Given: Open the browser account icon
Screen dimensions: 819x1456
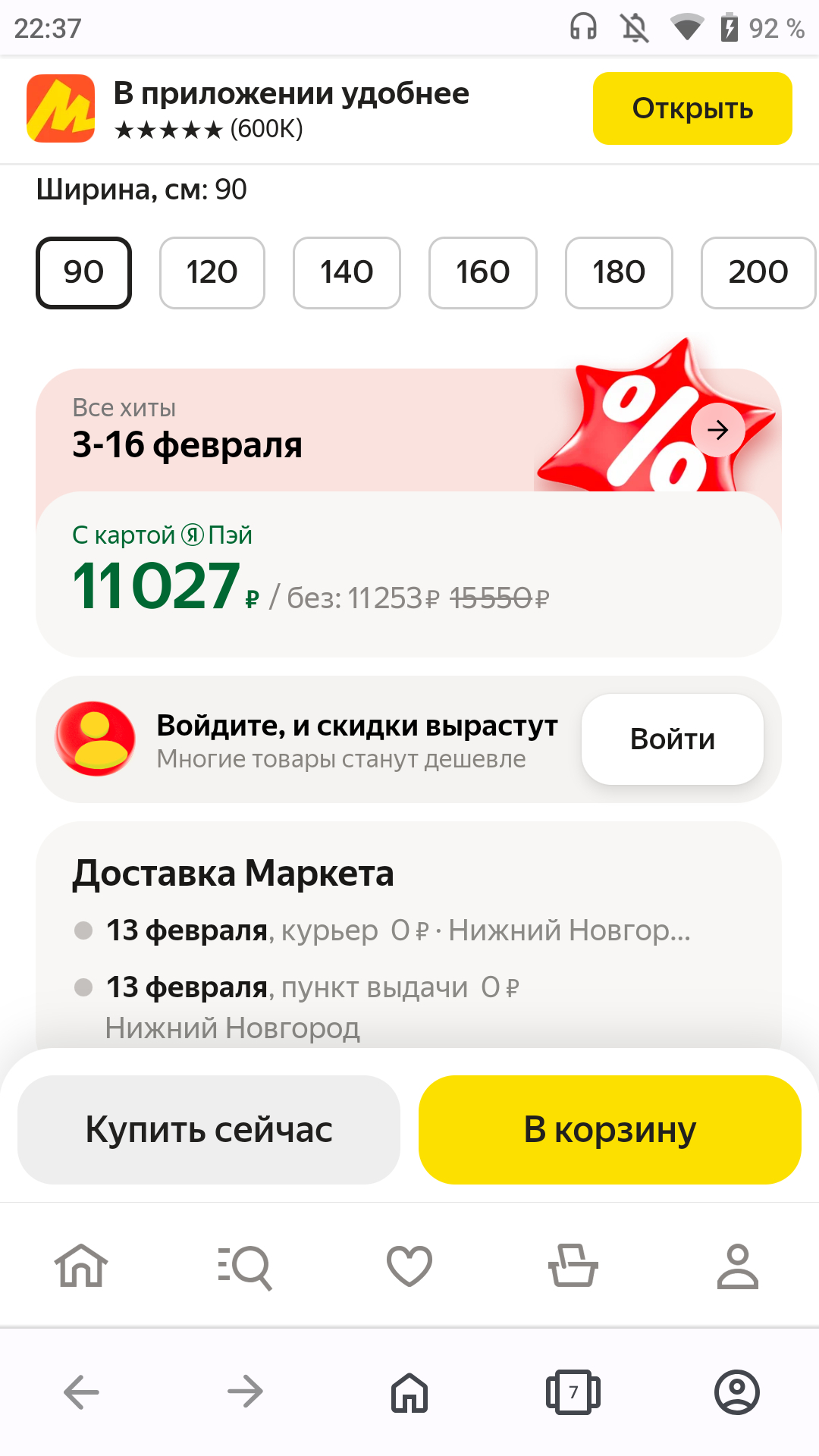Looking at the screenshot, I should (x=737, y=1392).
